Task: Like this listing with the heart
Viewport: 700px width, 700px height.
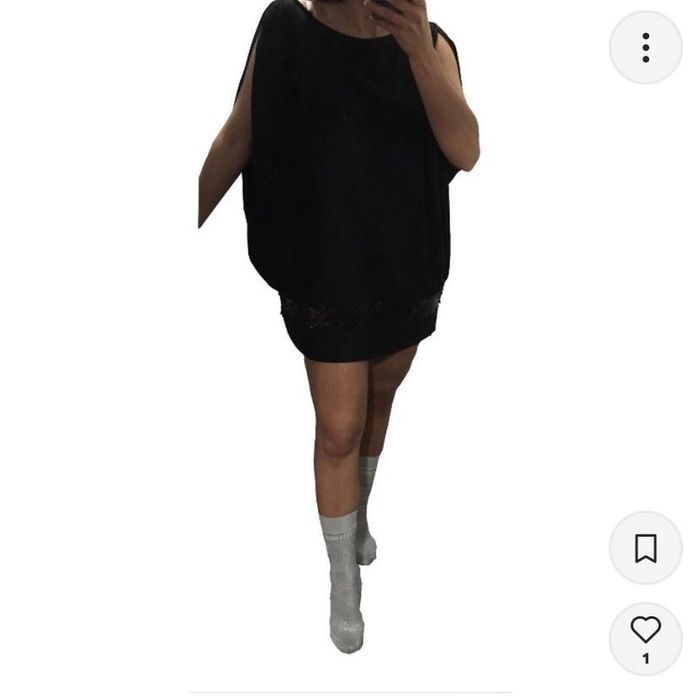Action: click(x=645, y=630)
